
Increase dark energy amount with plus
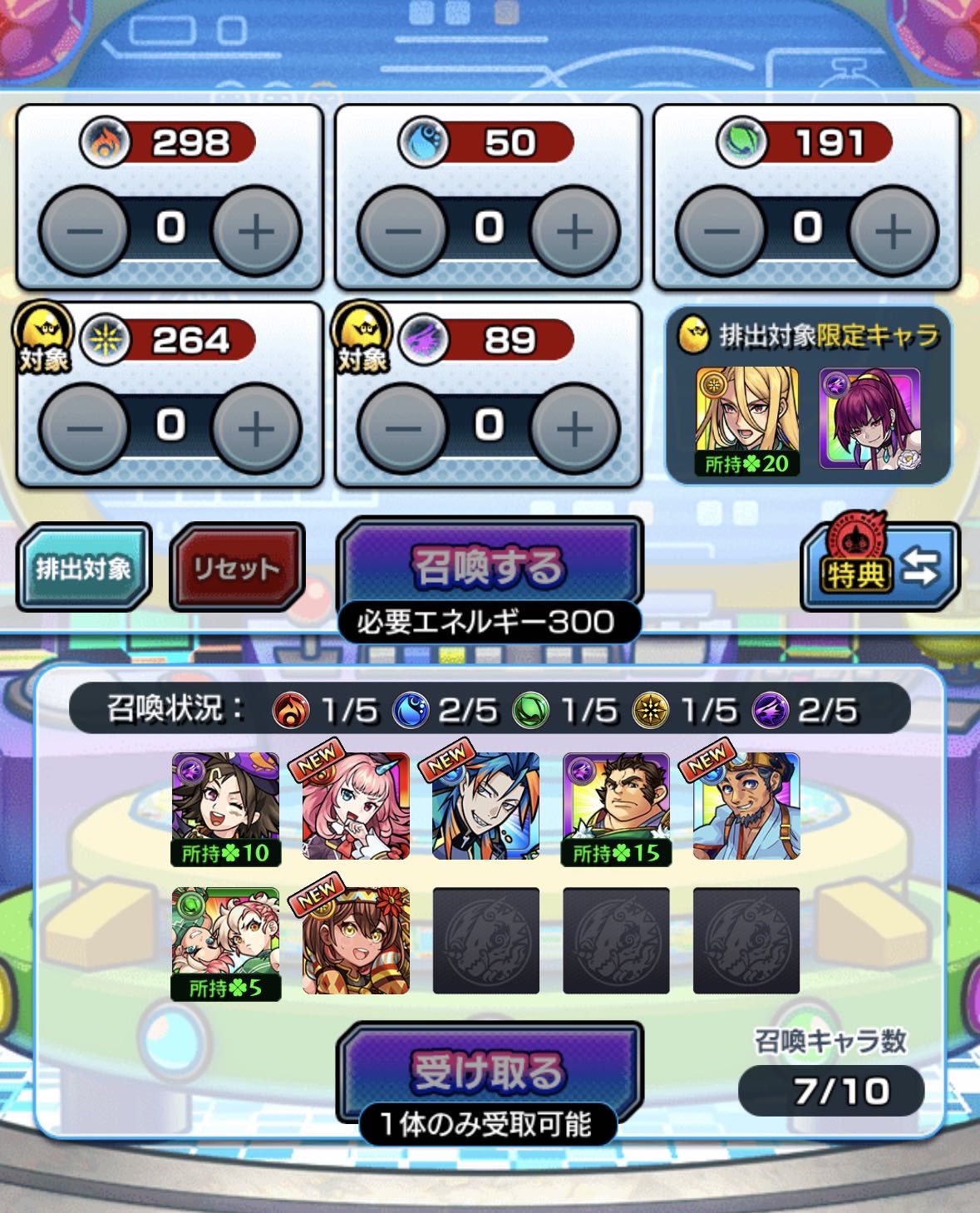point(574,427)
